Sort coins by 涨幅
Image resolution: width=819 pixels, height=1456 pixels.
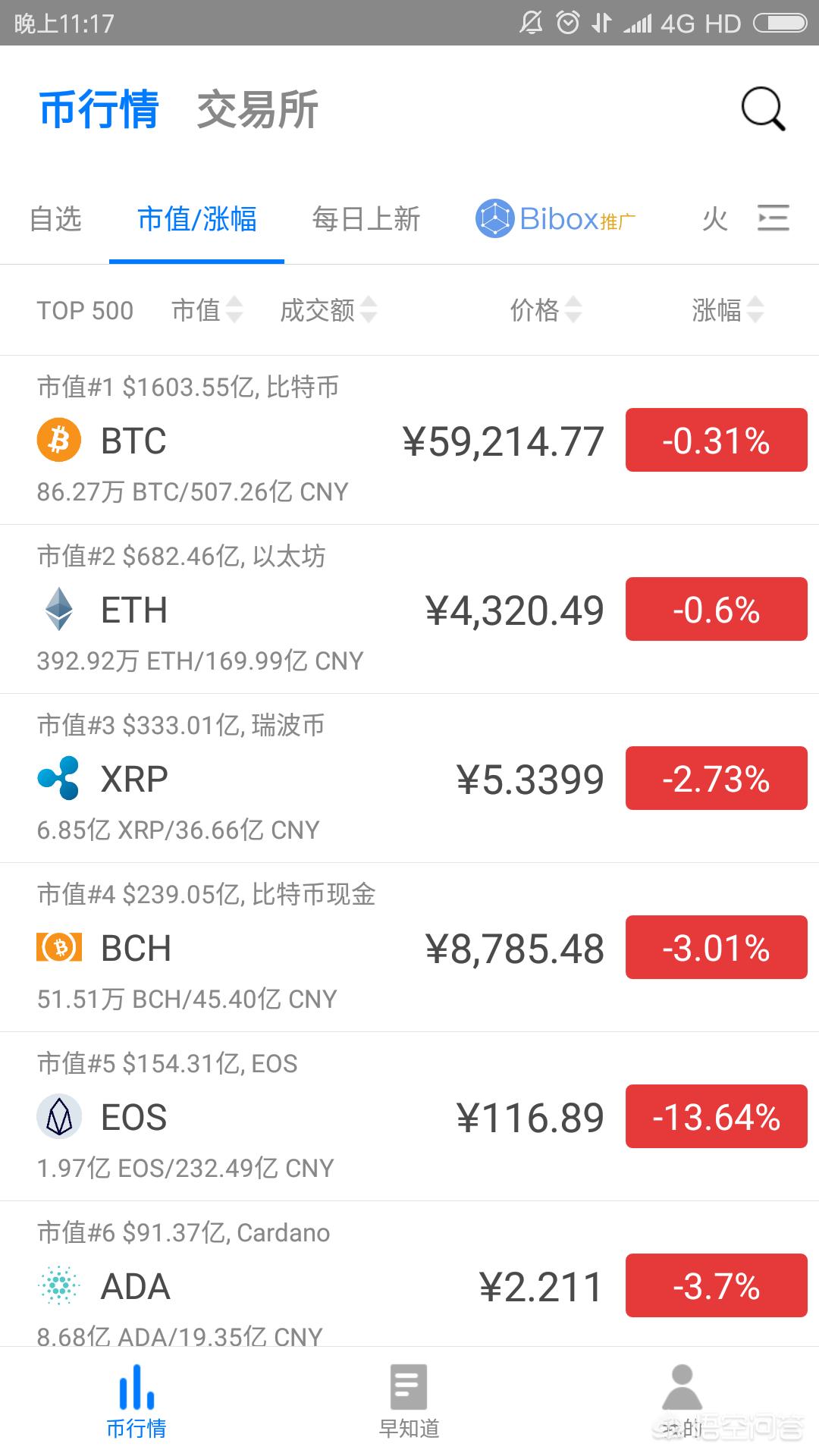(726, 310)
